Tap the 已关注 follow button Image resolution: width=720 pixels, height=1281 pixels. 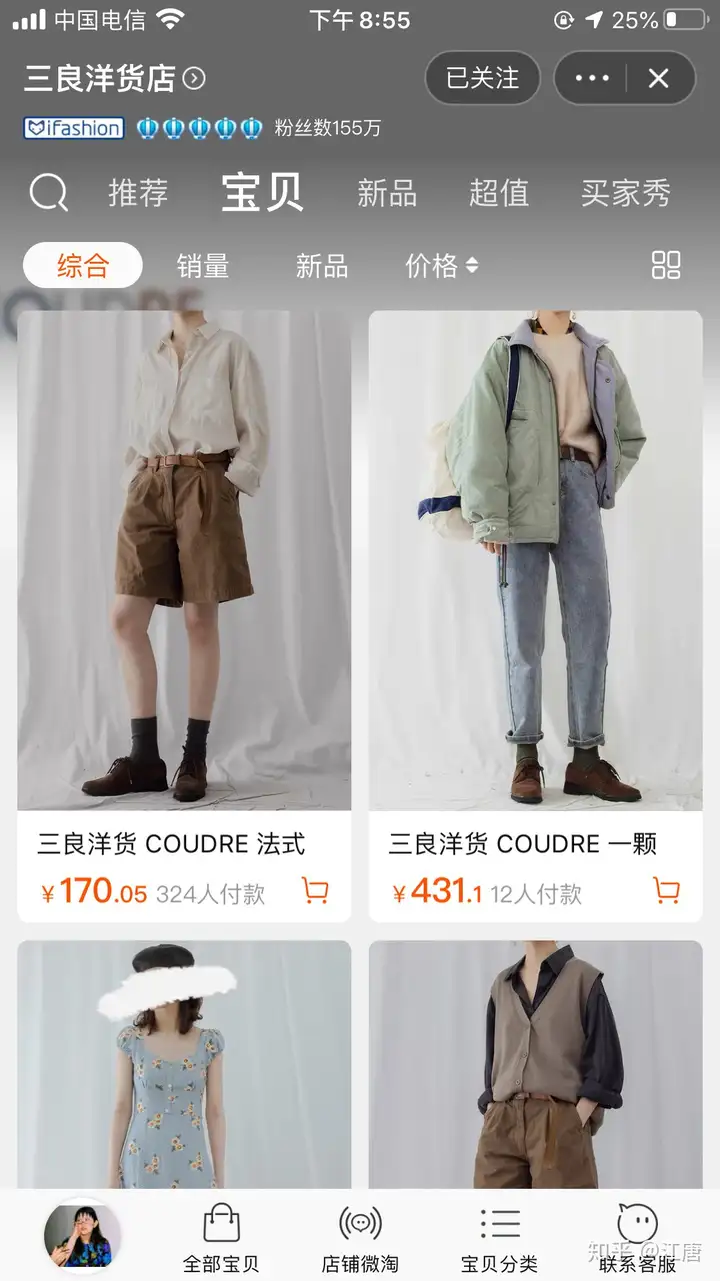point(482,78)
